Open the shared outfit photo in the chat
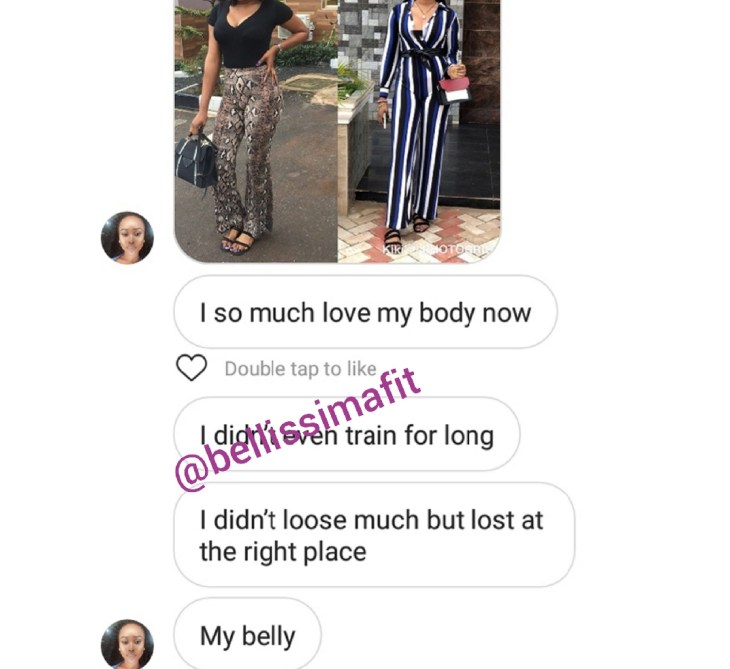The width and height of the screenshot is (730, 669). pos(337,130)
